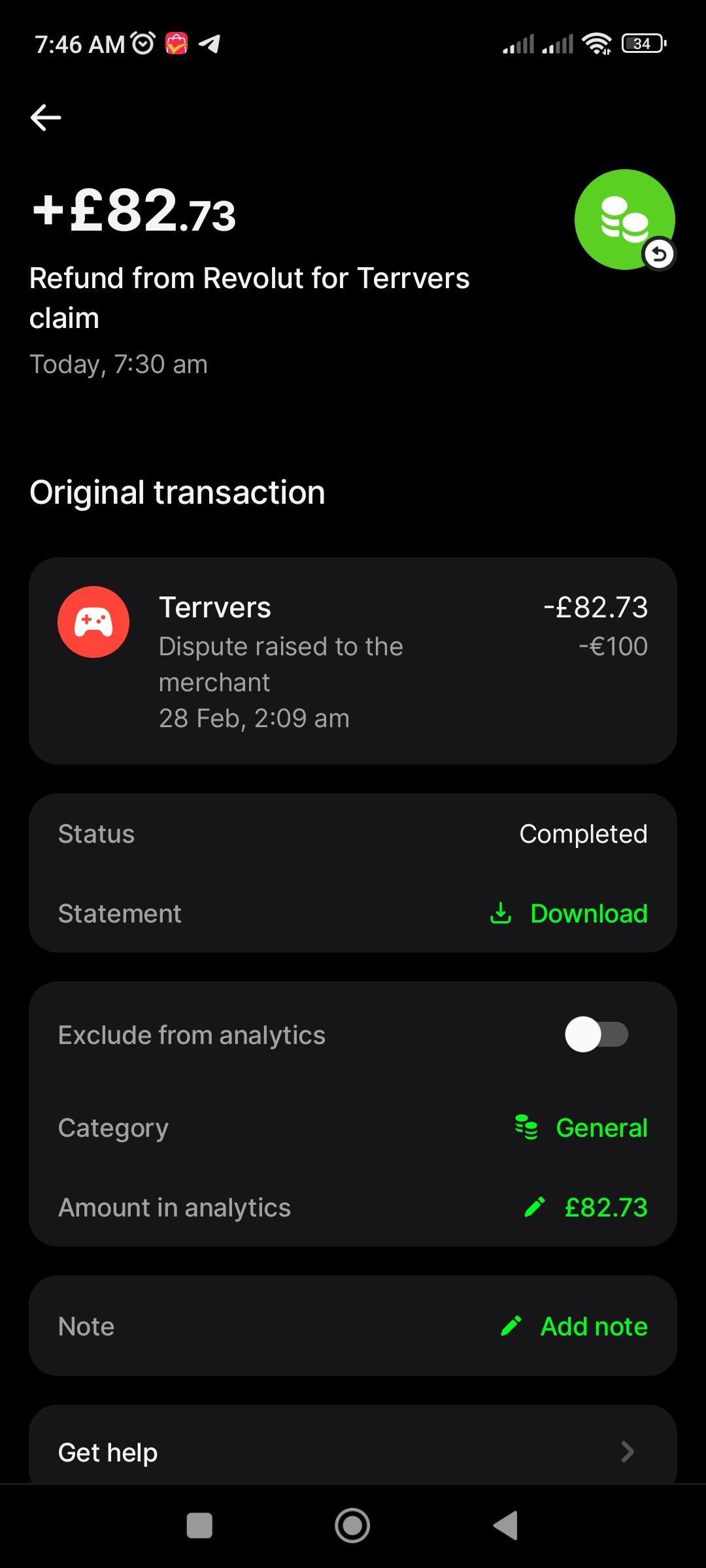Open the original Terrvers transaction card
The height and width of the screenshot is (1568, 706).
[352, 660]
